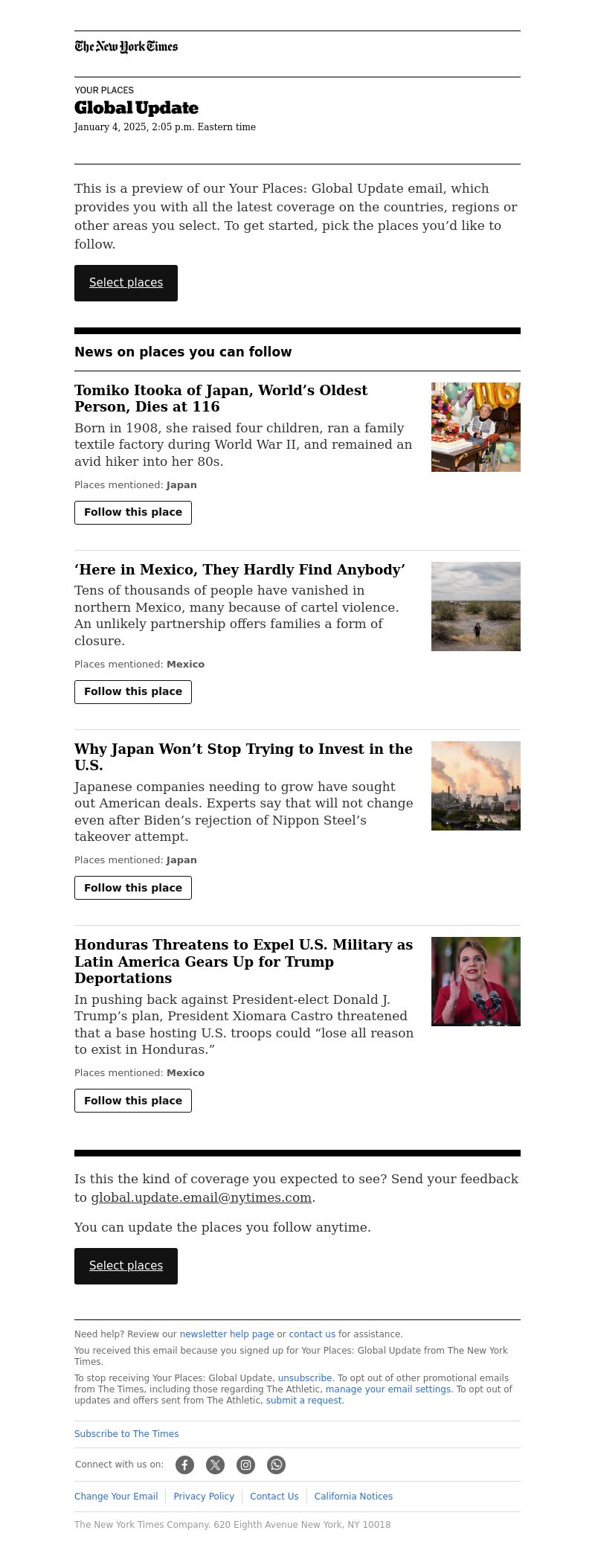Tap the top Select places button
The image size is (595, 1568).
click(x=126, y=283)
